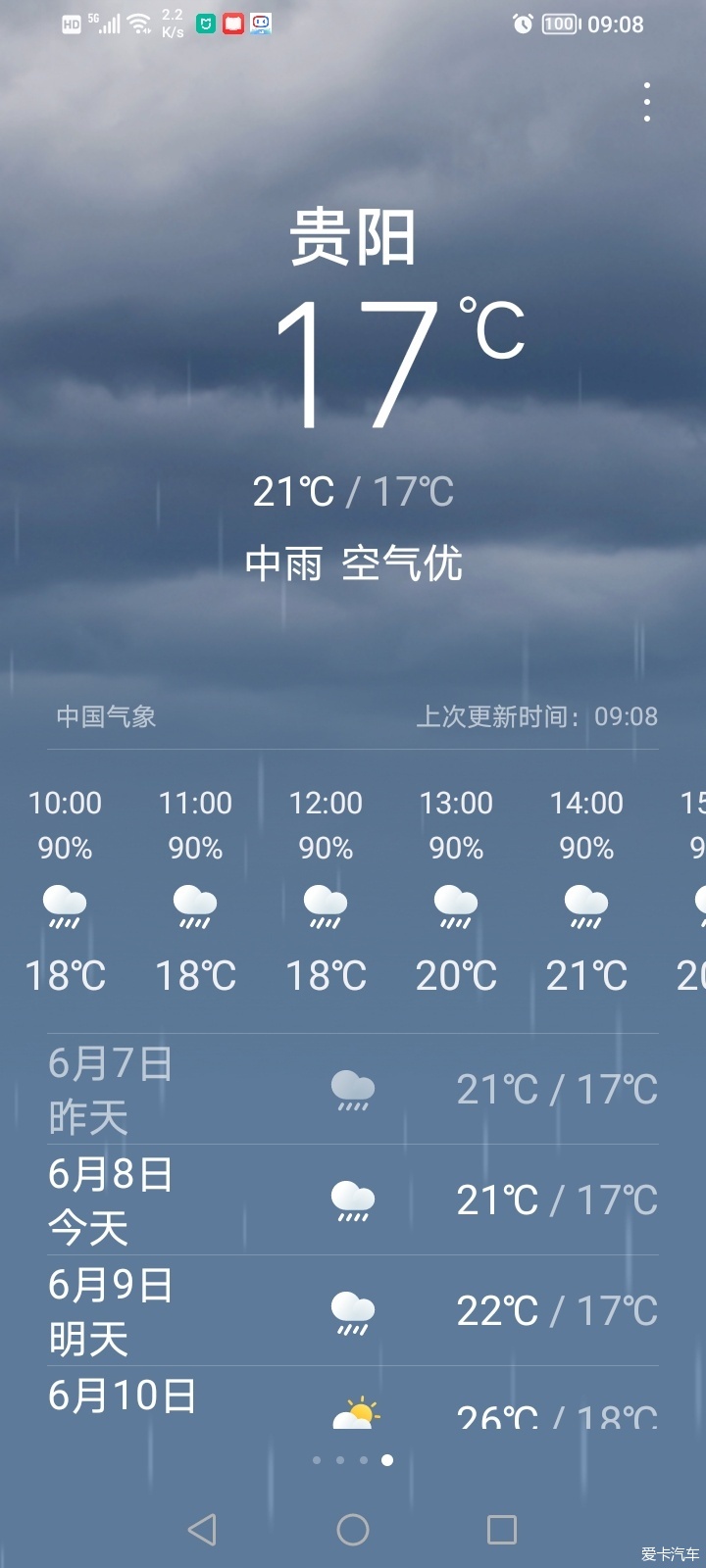Open the recent apps view
The image size is (706, 1568).
click(502, 1530)
